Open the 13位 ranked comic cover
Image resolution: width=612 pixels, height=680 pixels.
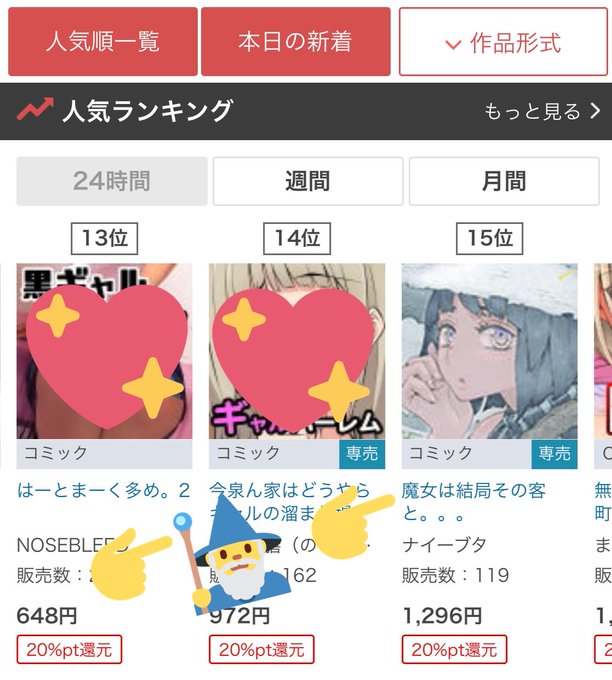(x=104, y=350)
